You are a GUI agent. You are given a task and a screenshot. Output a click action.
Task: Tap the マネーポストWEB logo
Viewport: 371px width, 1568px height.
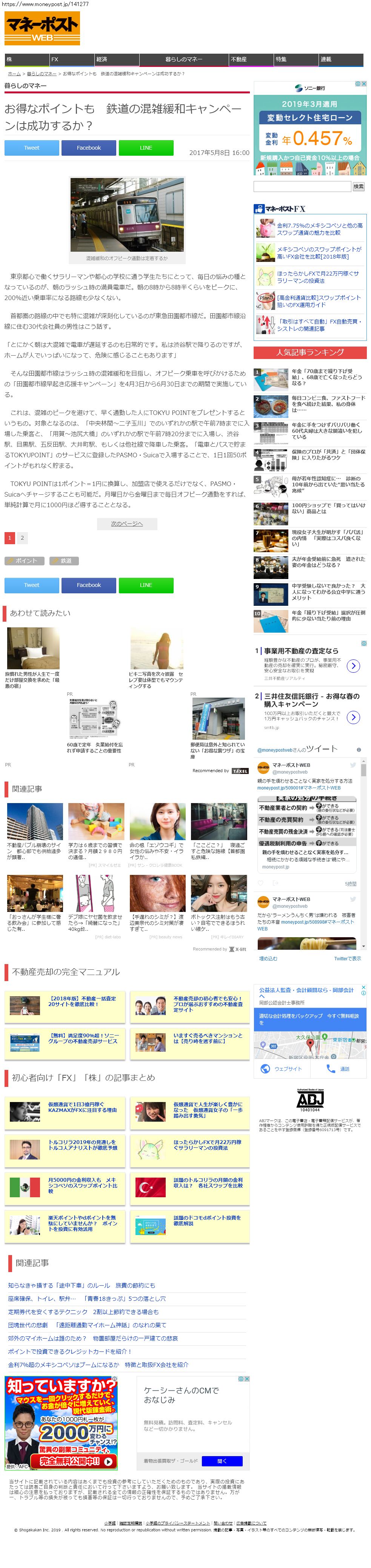pos(42,28)
